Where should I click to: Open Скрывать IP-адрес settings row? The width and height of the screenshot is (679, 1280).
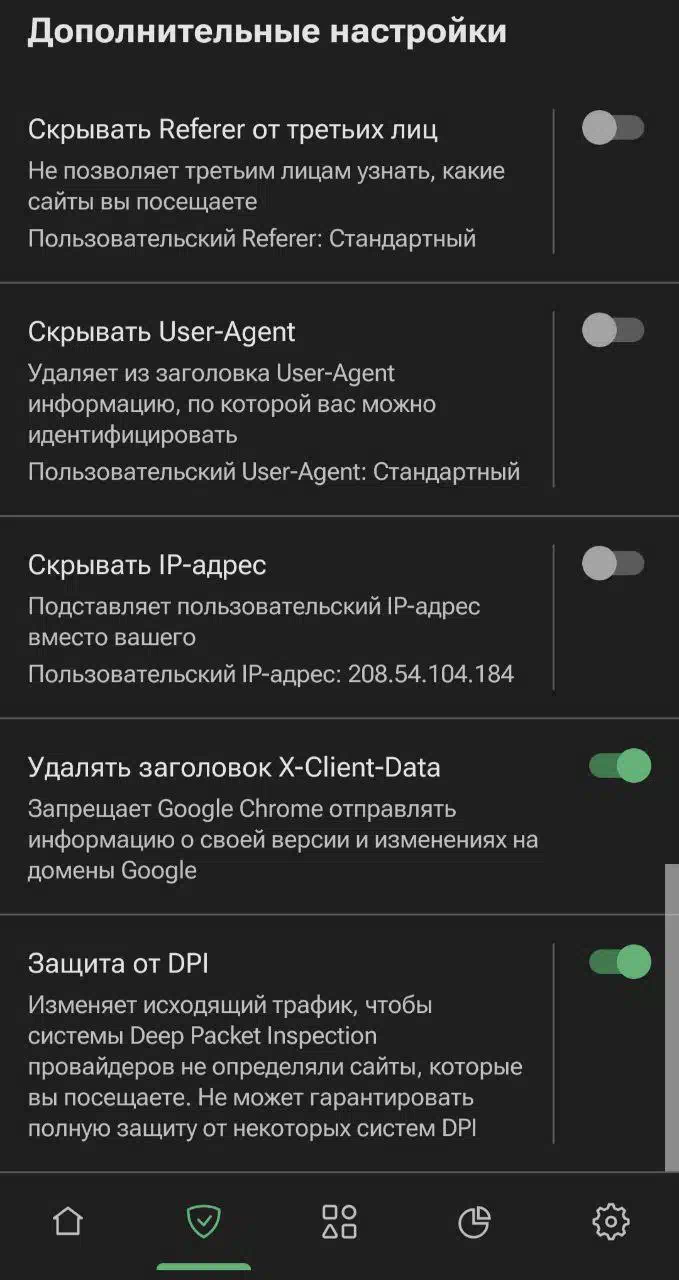point(276,618)
